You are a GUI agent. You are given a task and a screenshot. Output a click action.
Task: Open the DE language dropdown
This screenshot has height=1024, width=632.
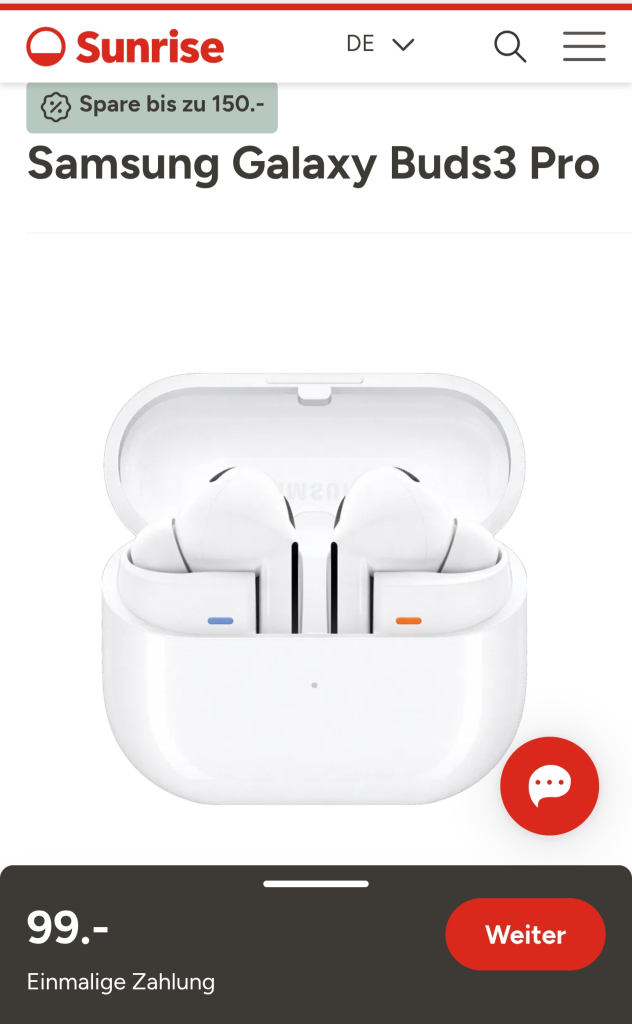click(x=380, y=44)
